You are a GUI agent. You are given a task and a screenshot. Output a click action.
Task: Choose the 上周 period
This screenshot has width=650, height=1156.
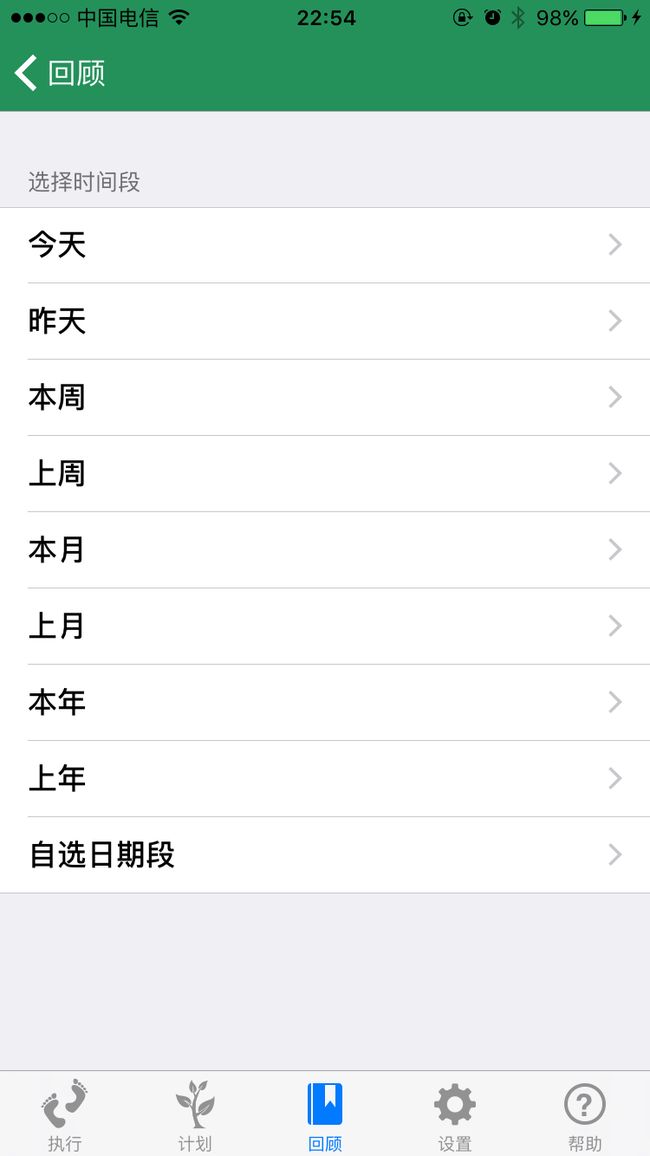pos(325,473)
